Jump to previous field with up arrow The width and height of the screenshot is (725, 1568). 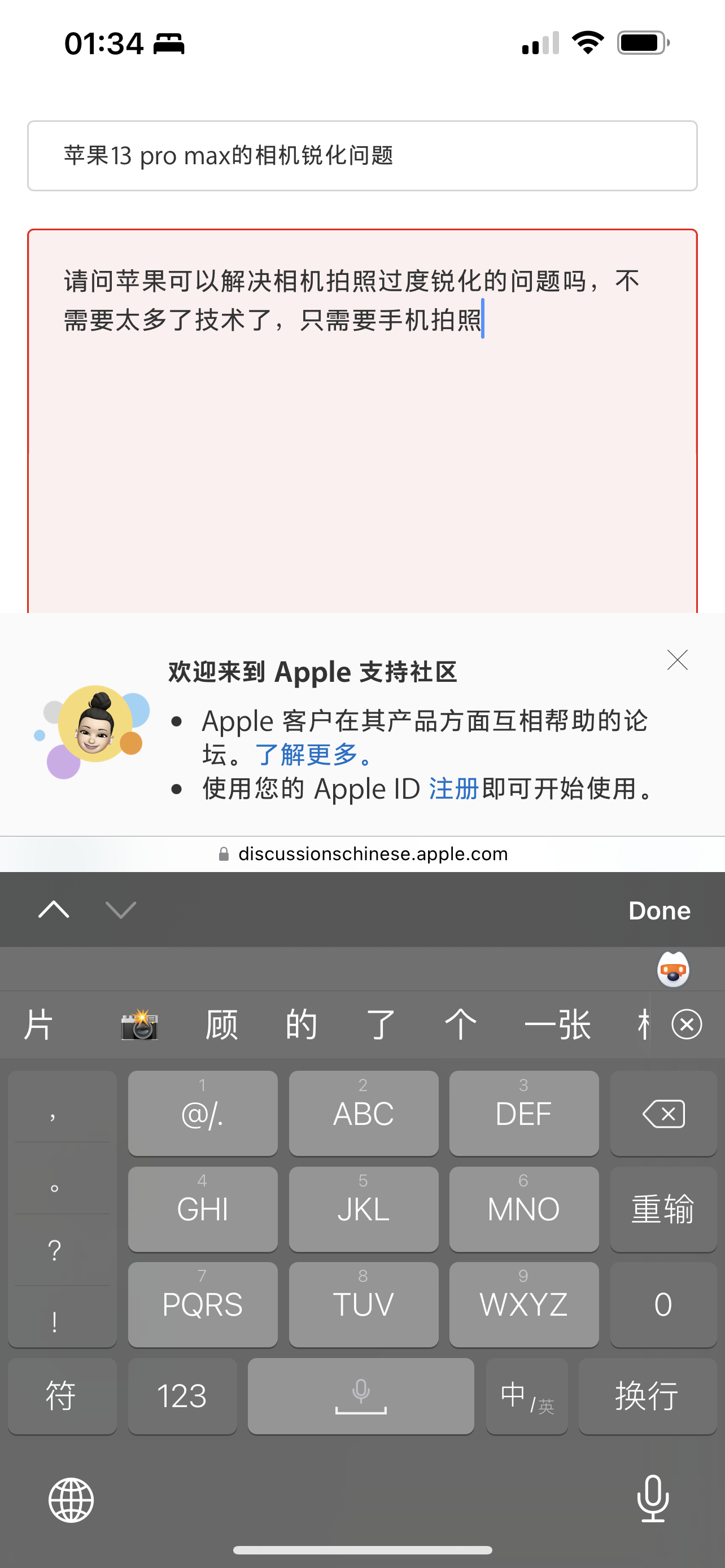point(54,909)
